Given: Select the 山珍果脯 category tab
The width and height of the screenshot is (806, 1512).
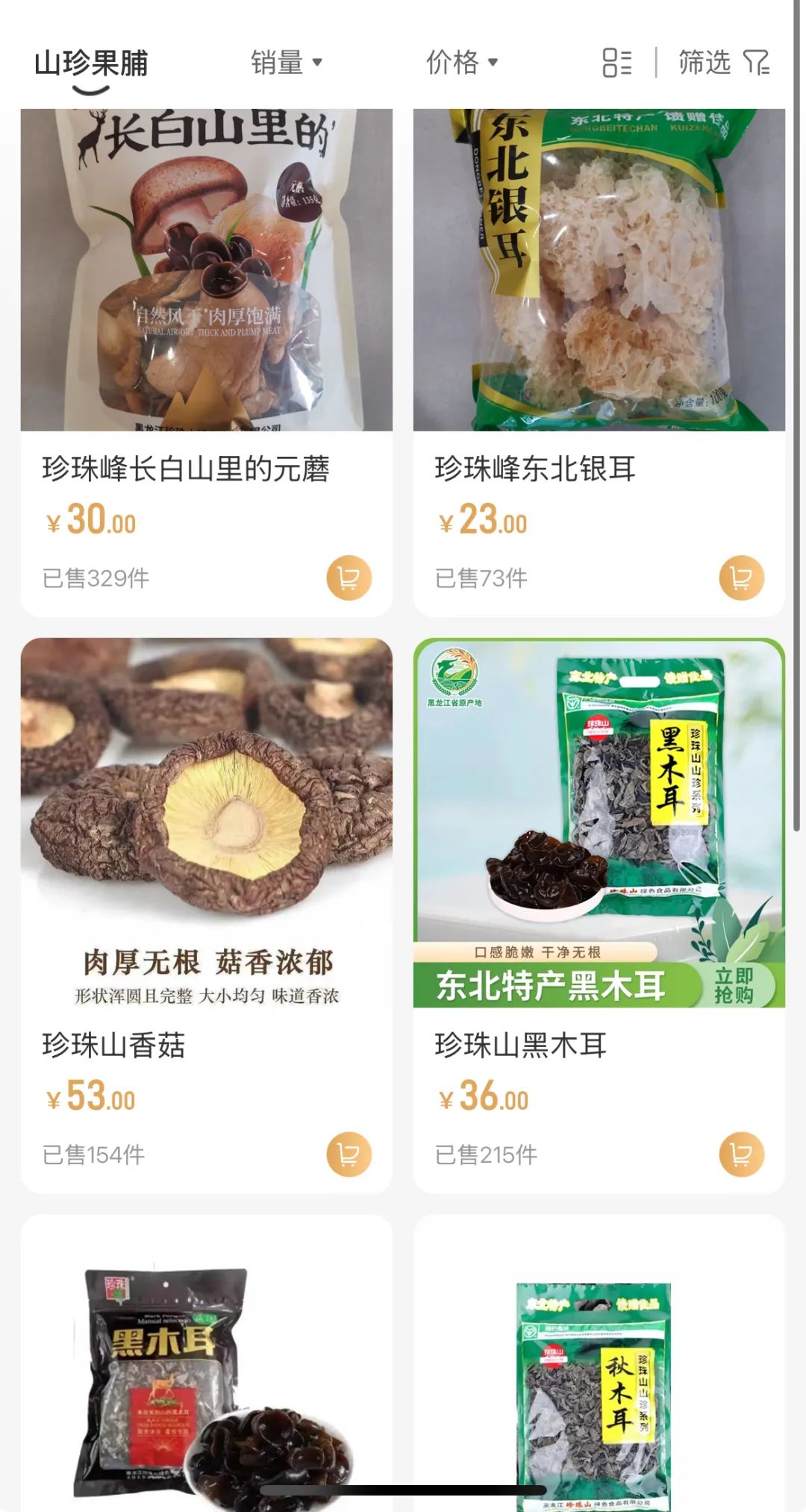Looking at the screenshot, I should click(91, 63).
